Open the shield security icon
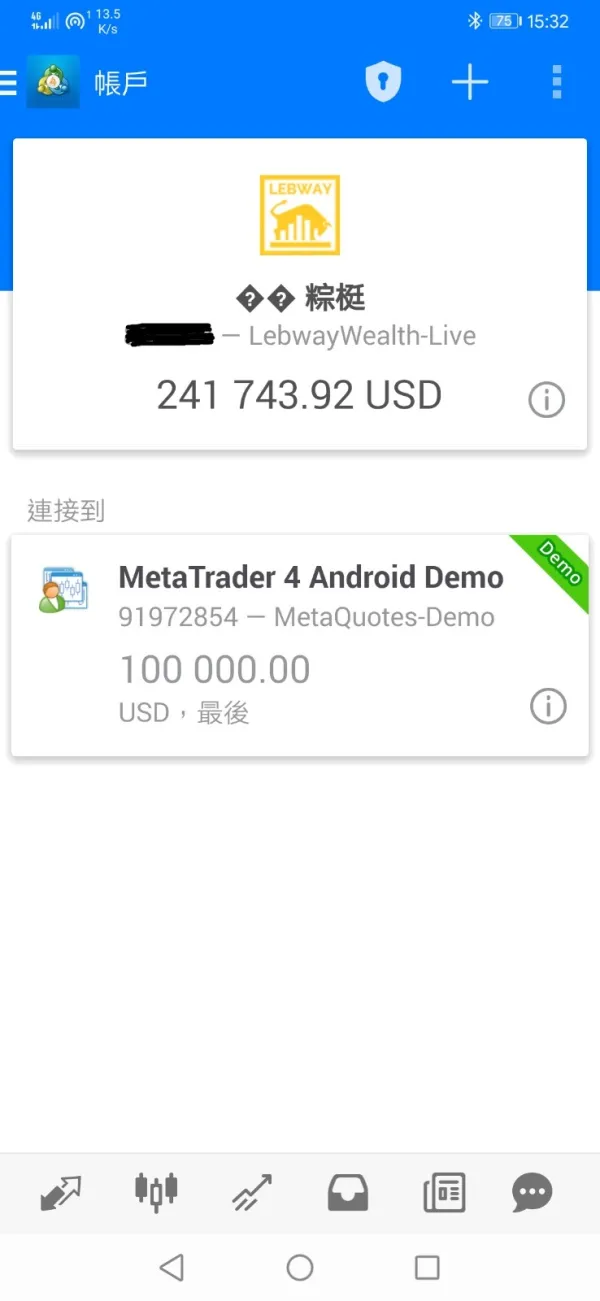This screenshot has width=600, height=1301. (382, 82)
